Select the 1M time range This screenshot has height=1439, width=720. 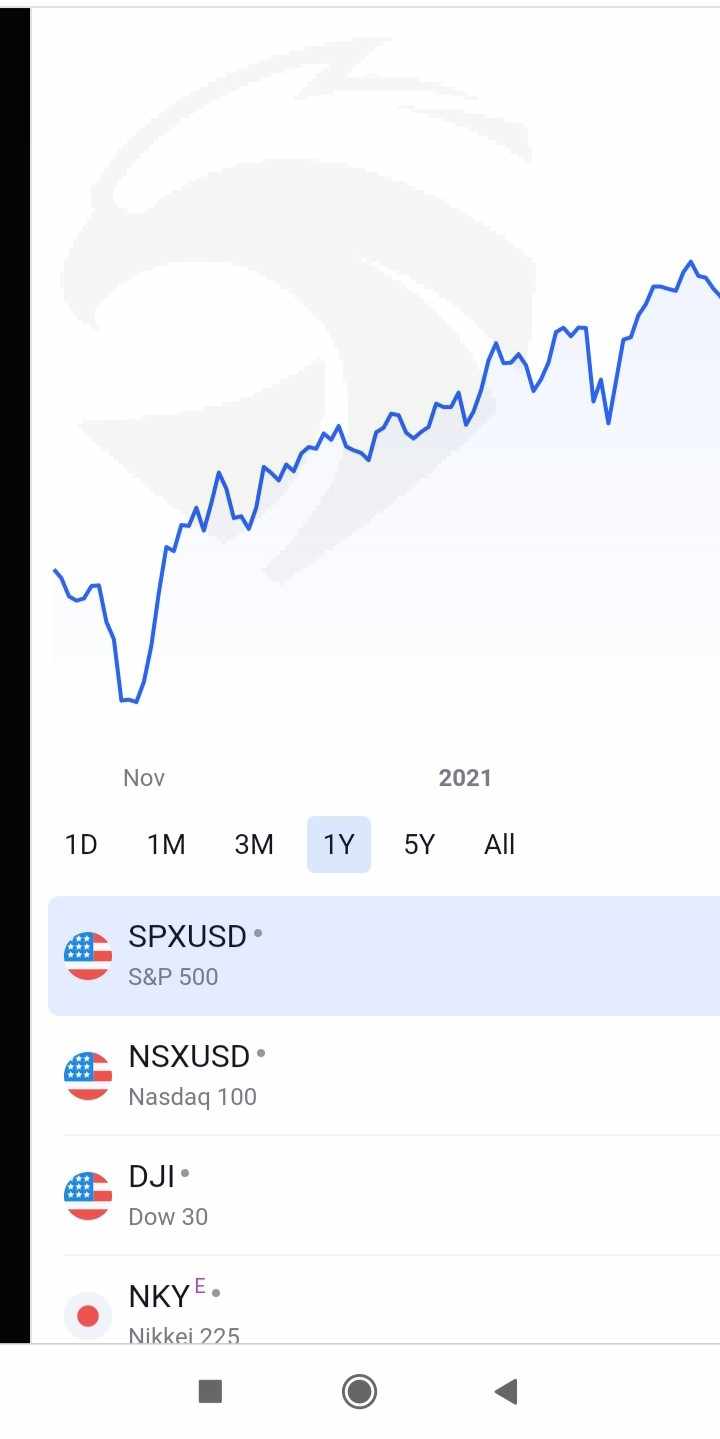coord(166,845)
